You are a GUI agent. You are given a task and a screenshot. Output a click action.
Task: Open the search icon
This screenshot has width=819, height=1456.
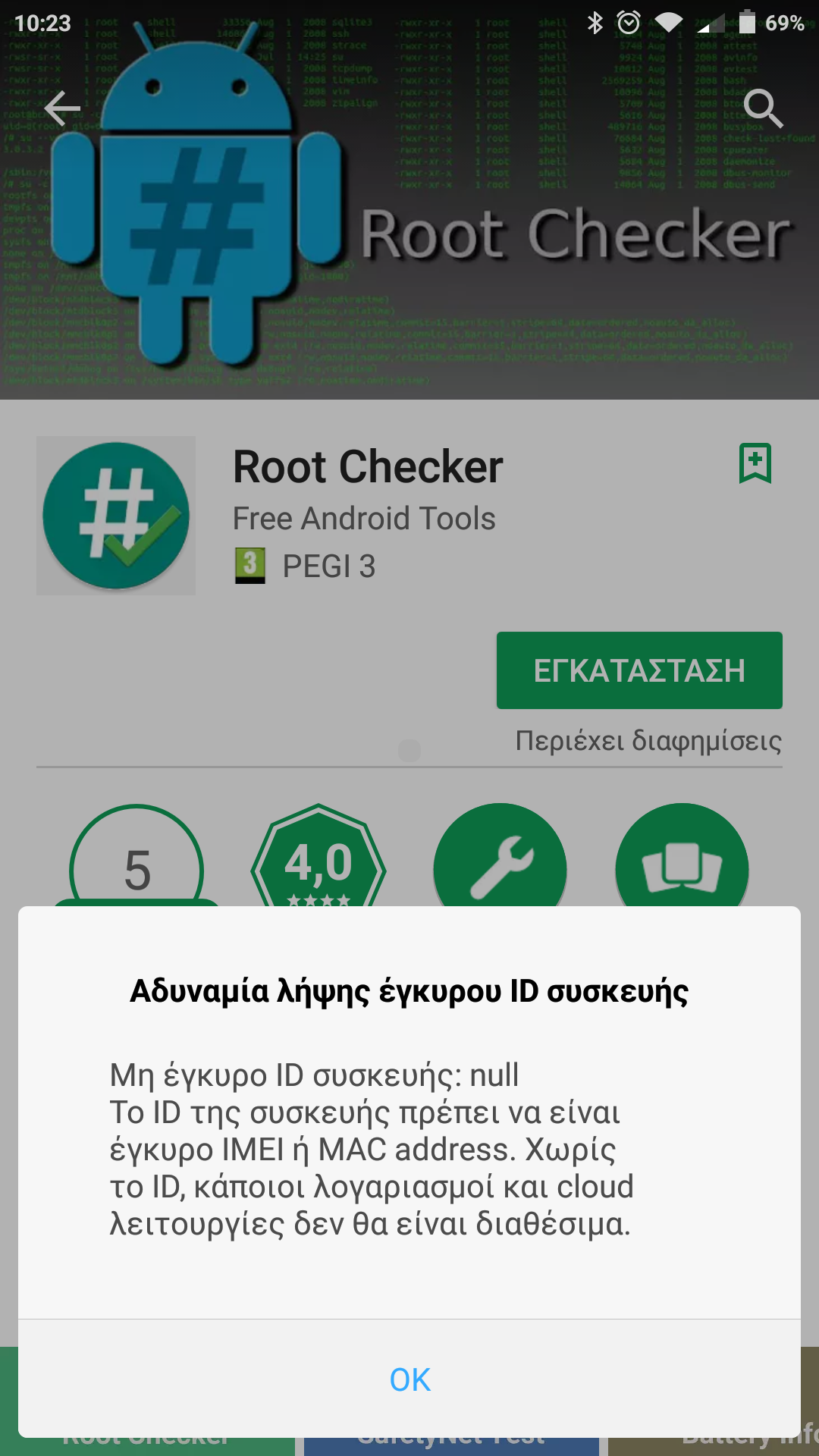coord(762,108)
